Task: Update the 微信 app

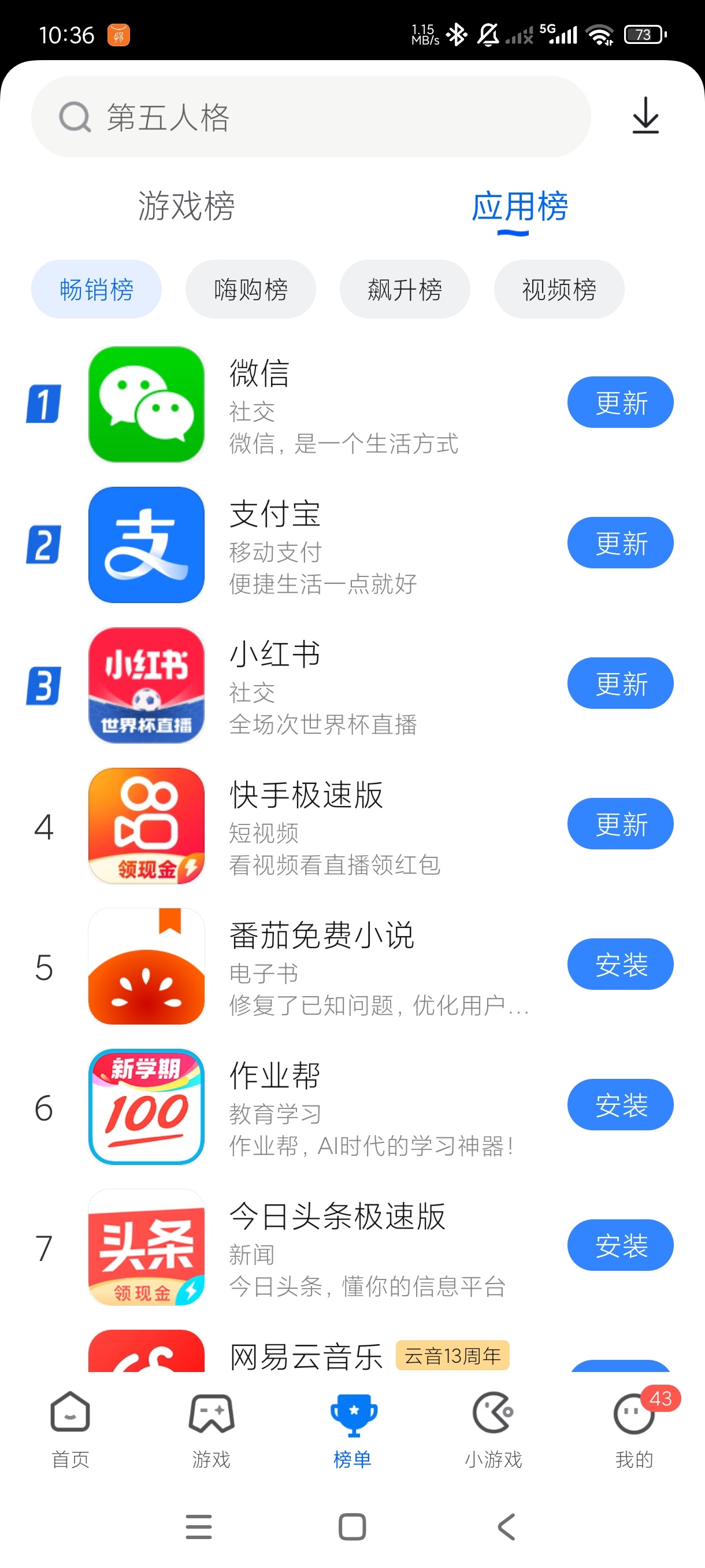Action: pyautogui.click(x=621, y=402)
